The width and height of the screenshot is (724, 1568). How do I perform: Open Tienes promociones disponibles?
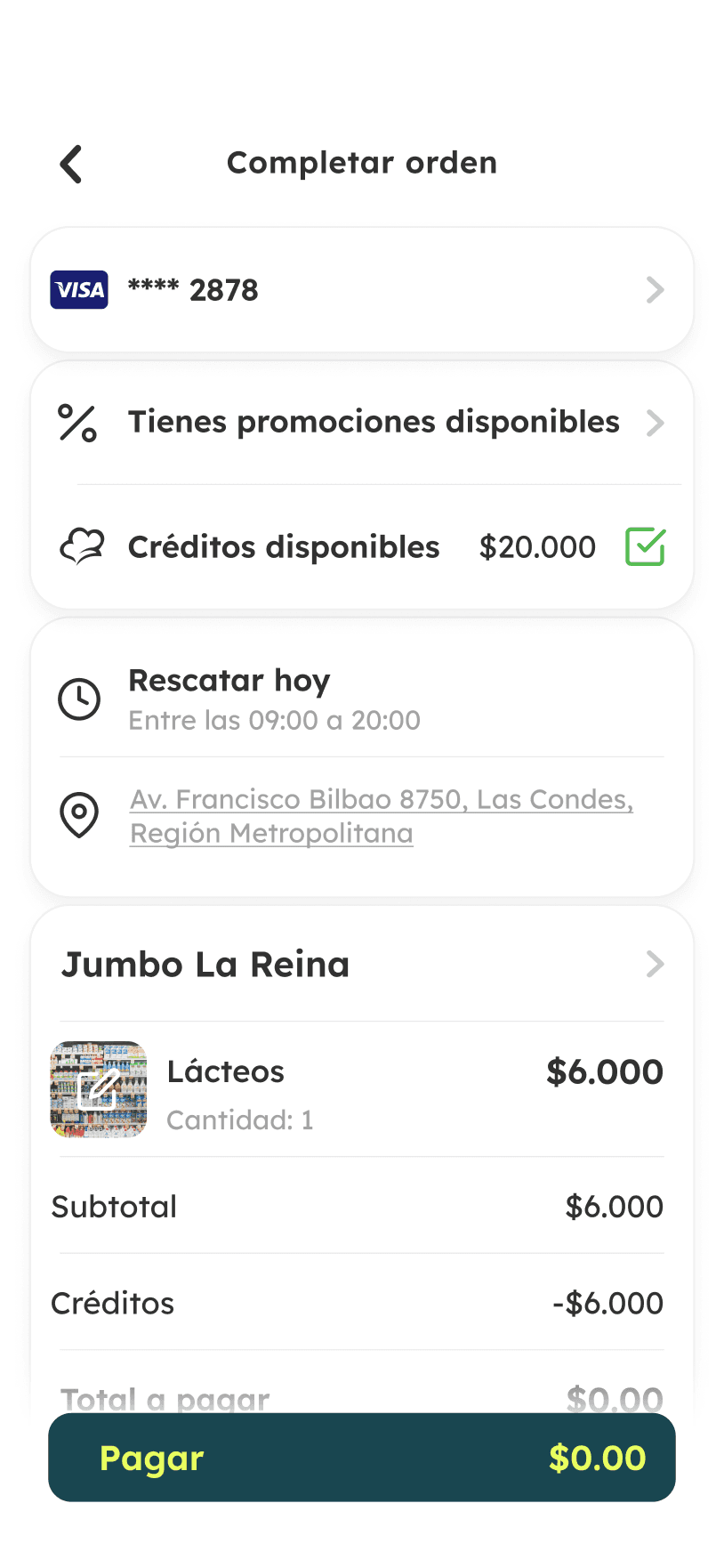tap(361, 423)
